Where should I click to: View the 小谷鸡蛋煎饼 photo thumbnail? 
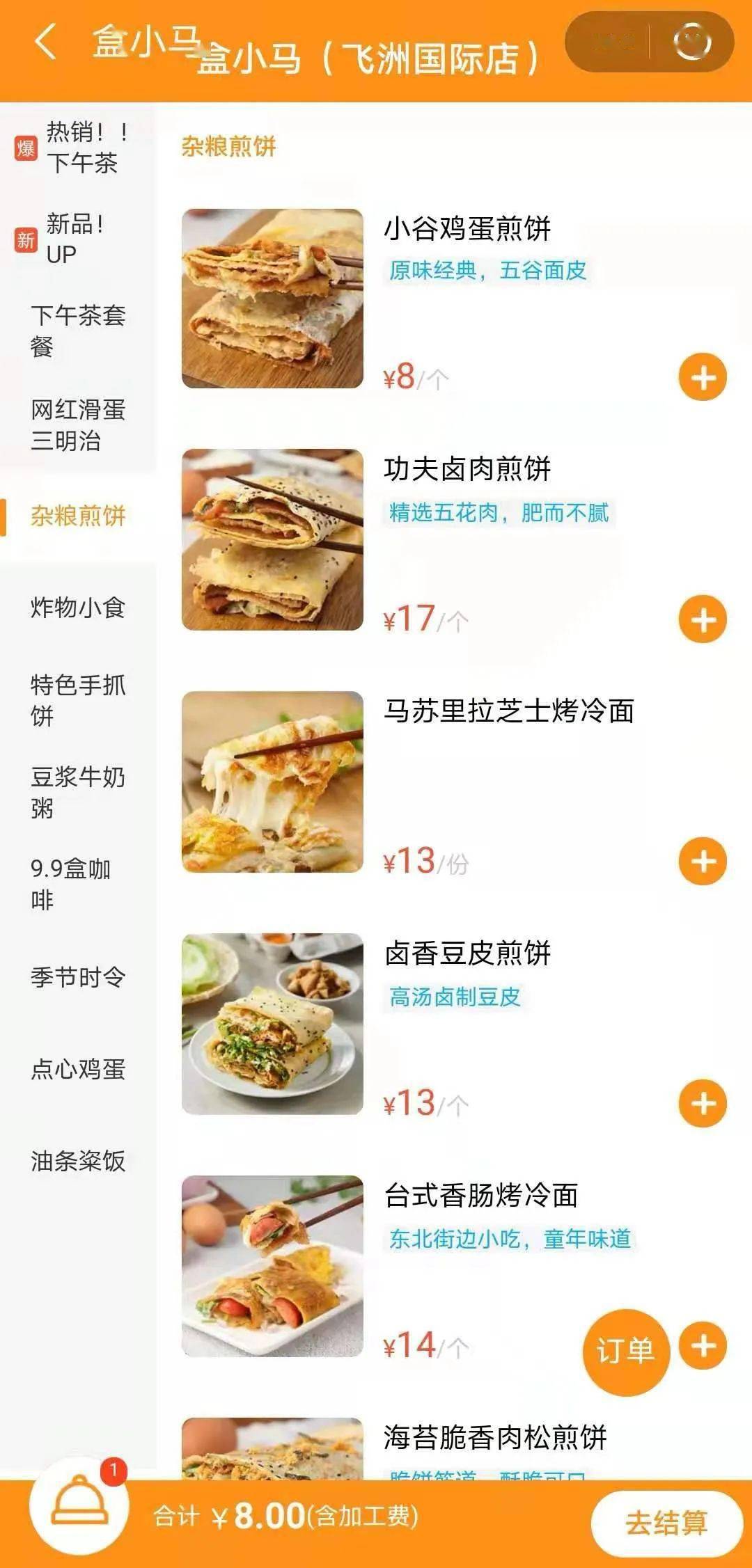[x=272, y=298]
